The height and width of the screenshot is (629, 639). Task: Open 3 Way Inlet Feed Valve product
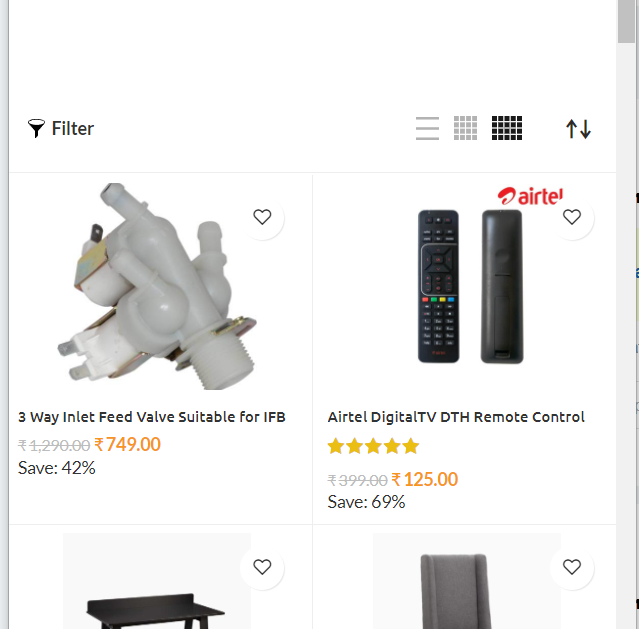[x=152, y=417]
